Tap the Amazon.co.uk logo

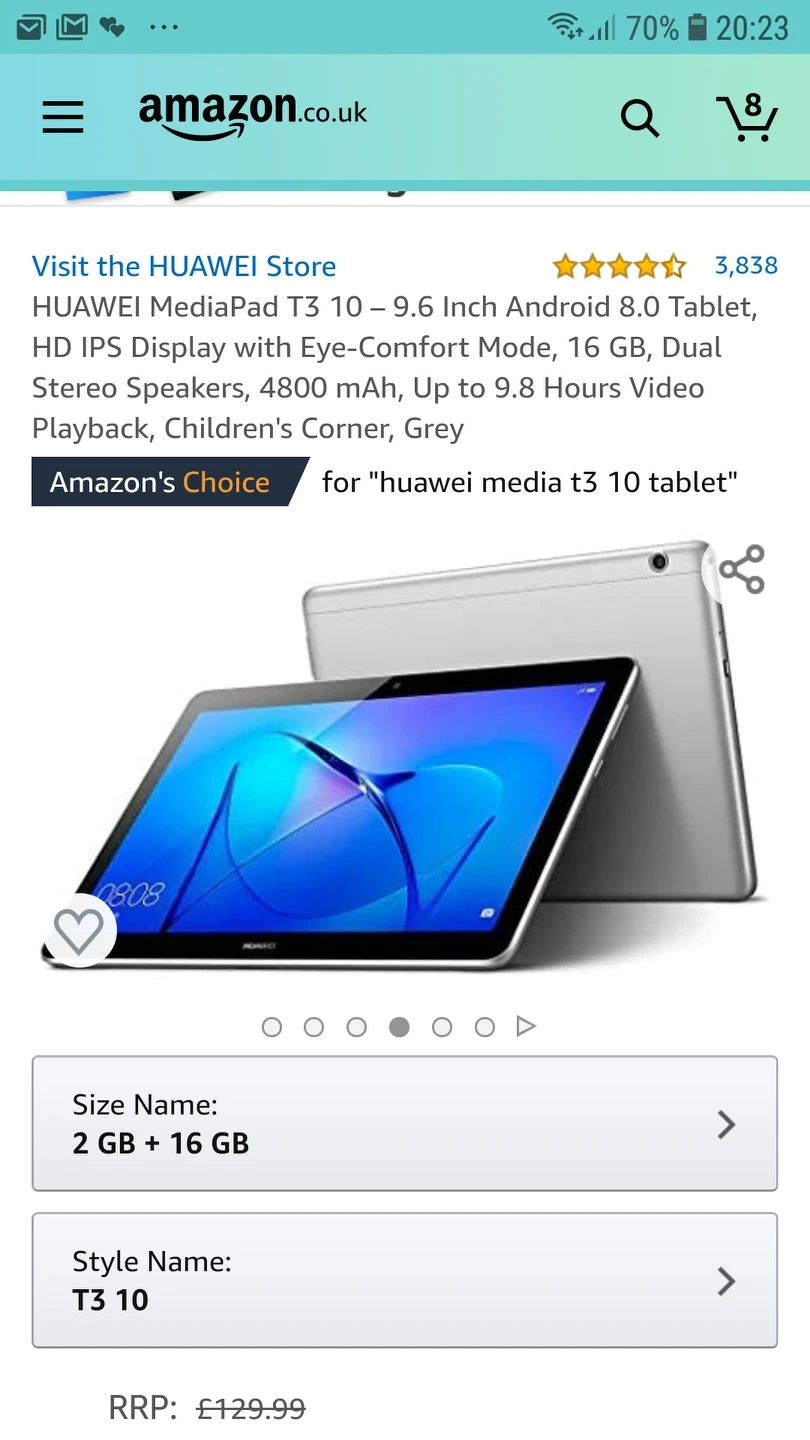coord(252,114)
